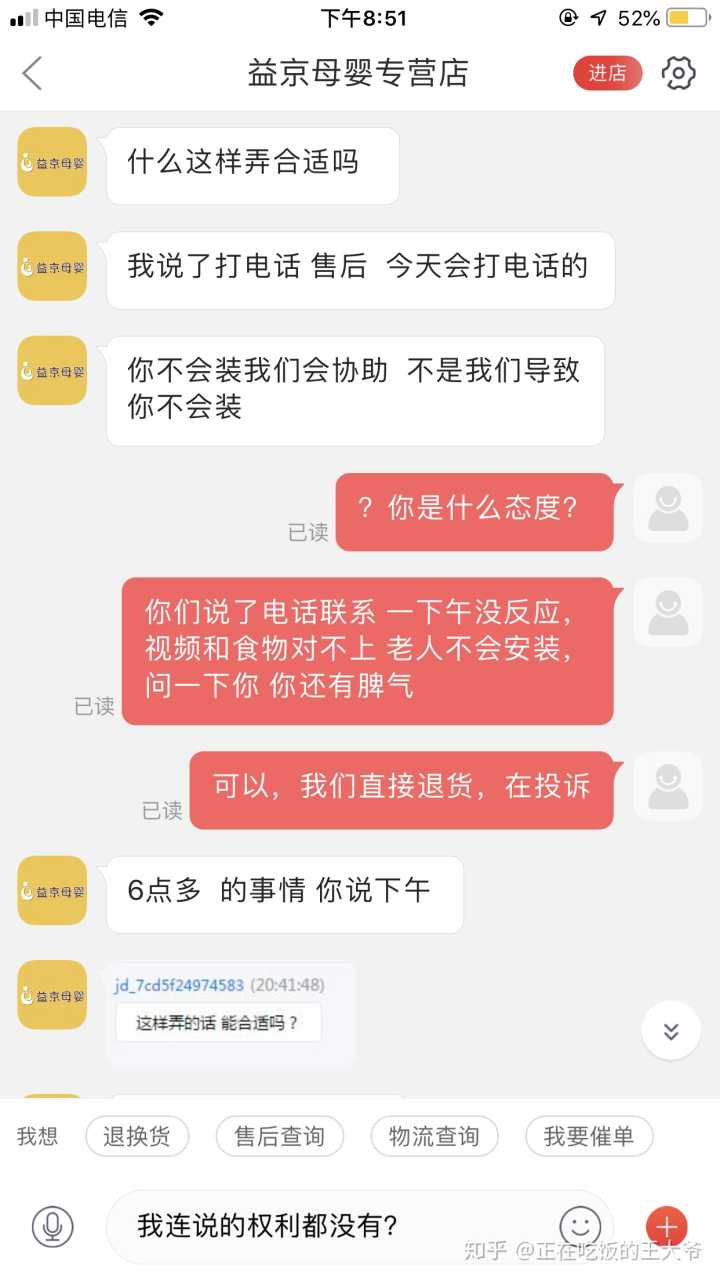Enter the shop via 进店 button
The height and width of the screenshot is (1280, 720).
607,73
